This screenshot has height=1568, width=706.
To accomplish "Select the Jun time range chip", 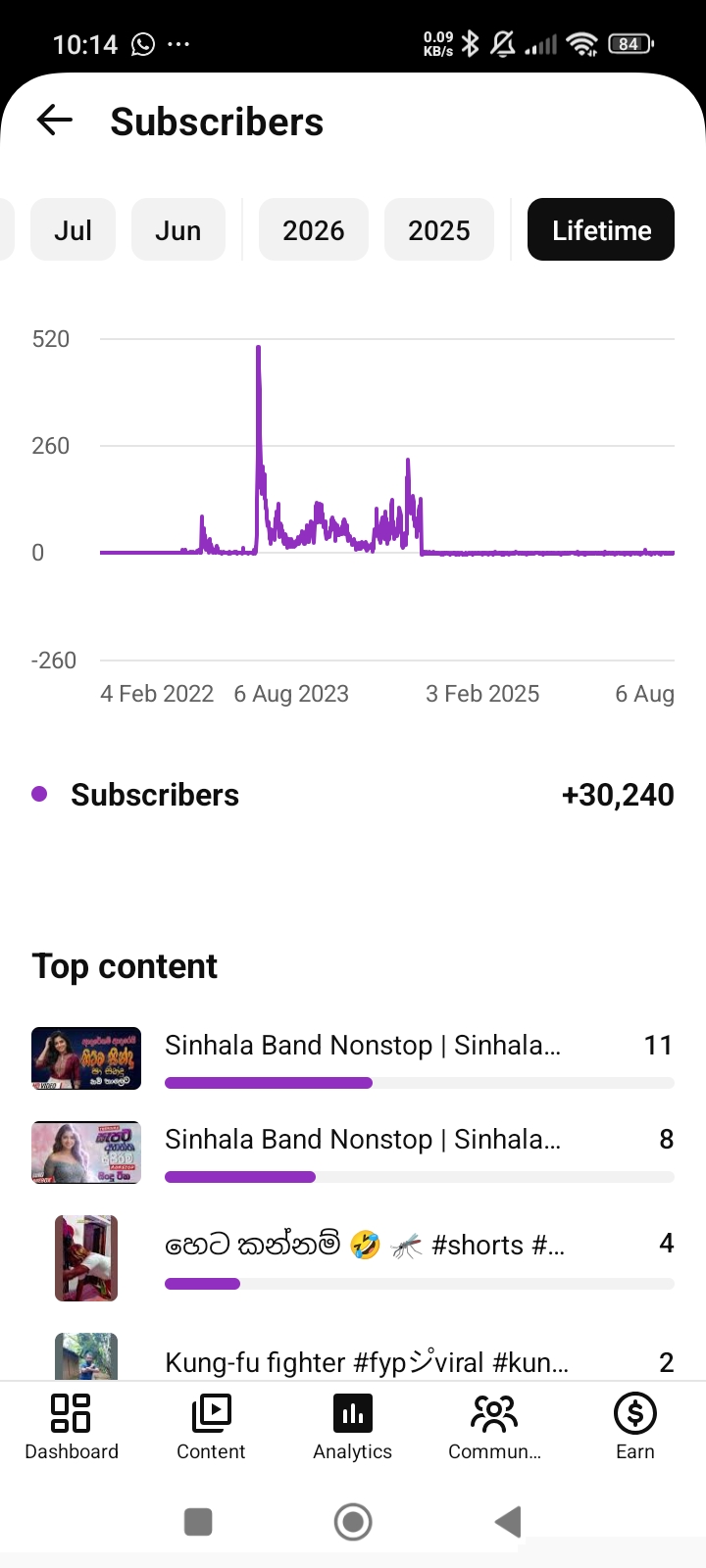I will click(177, 229).
